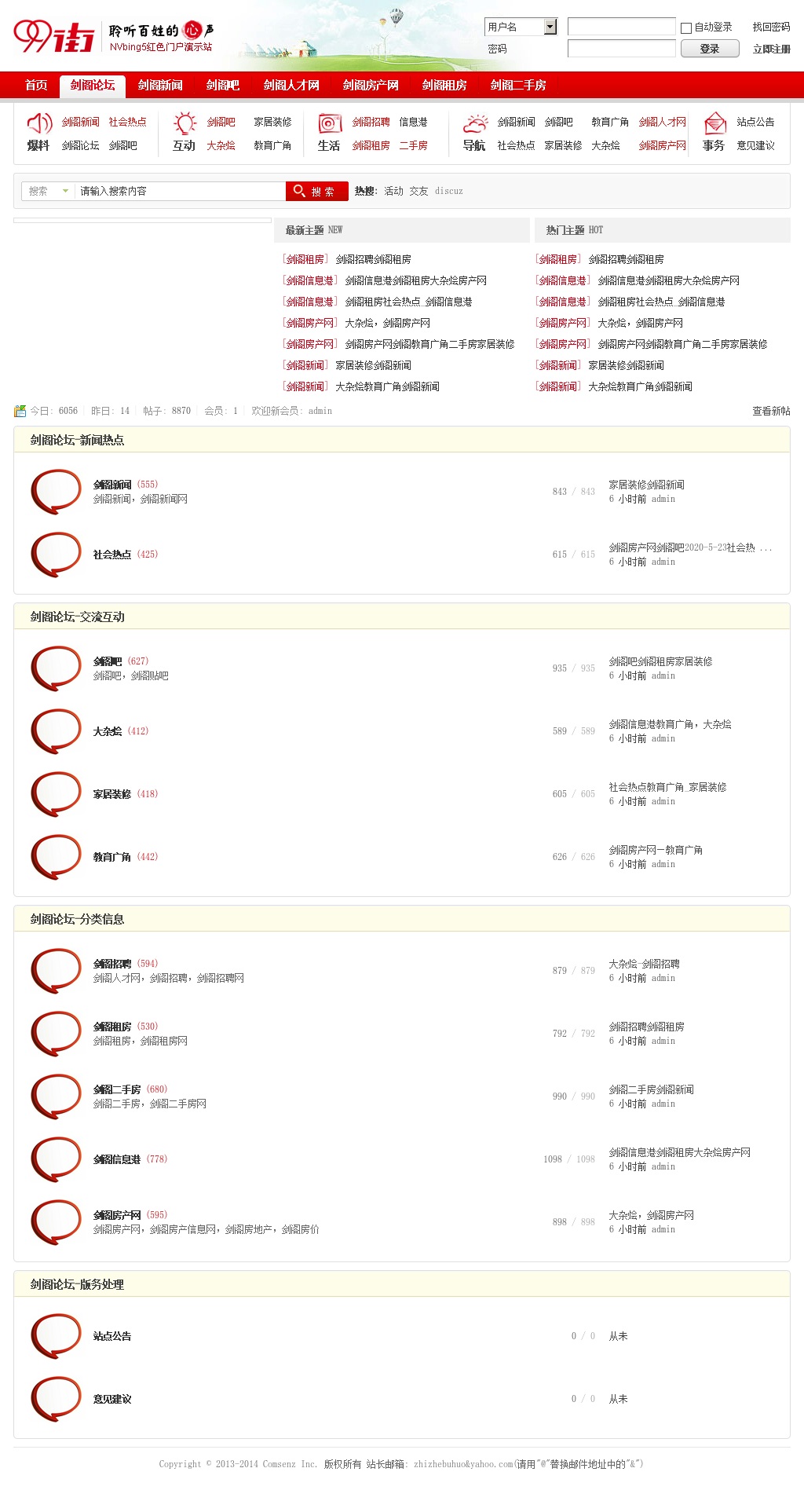
Task: Tap the 登录 login button
Action: (709, 49)
